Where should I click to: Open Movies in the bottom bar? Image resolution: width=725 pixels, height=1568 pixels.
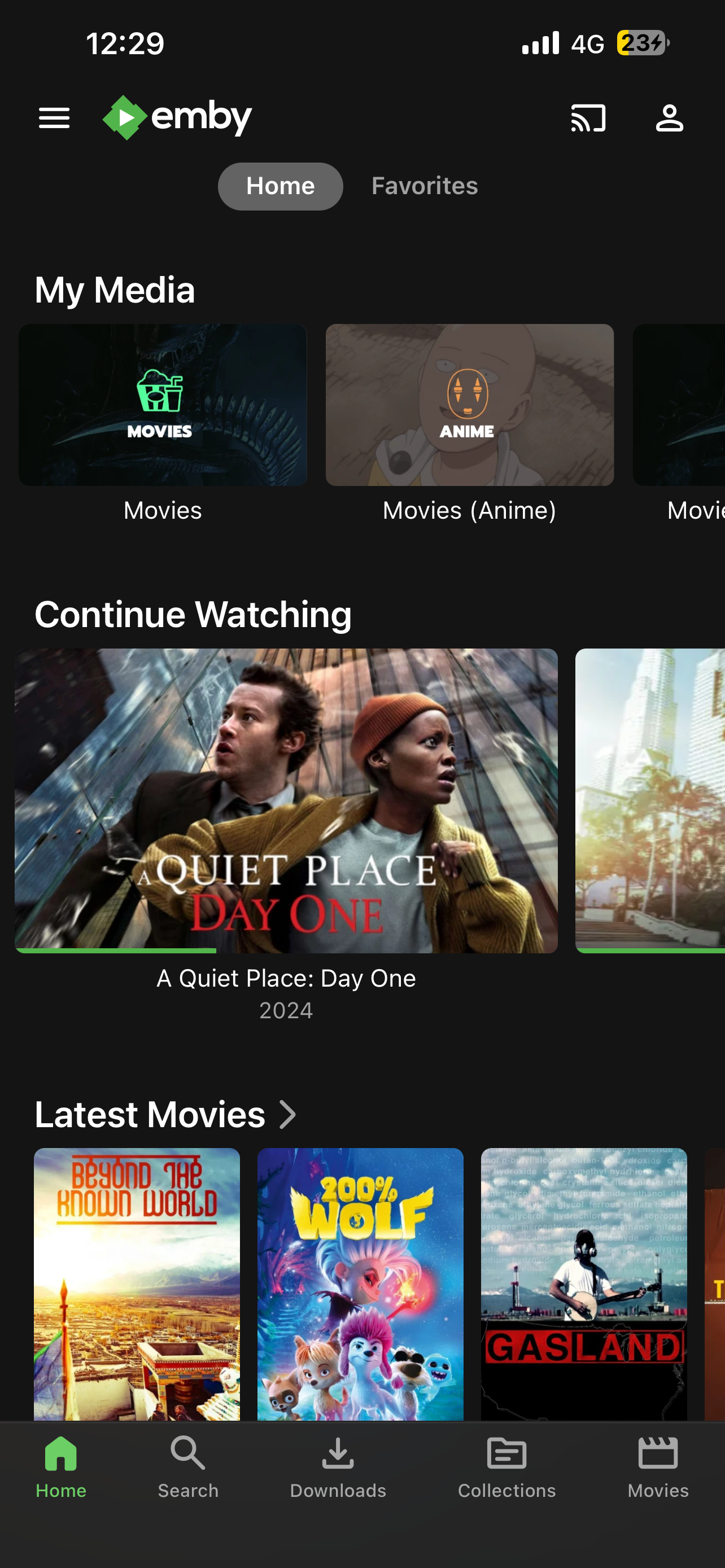657,1467
